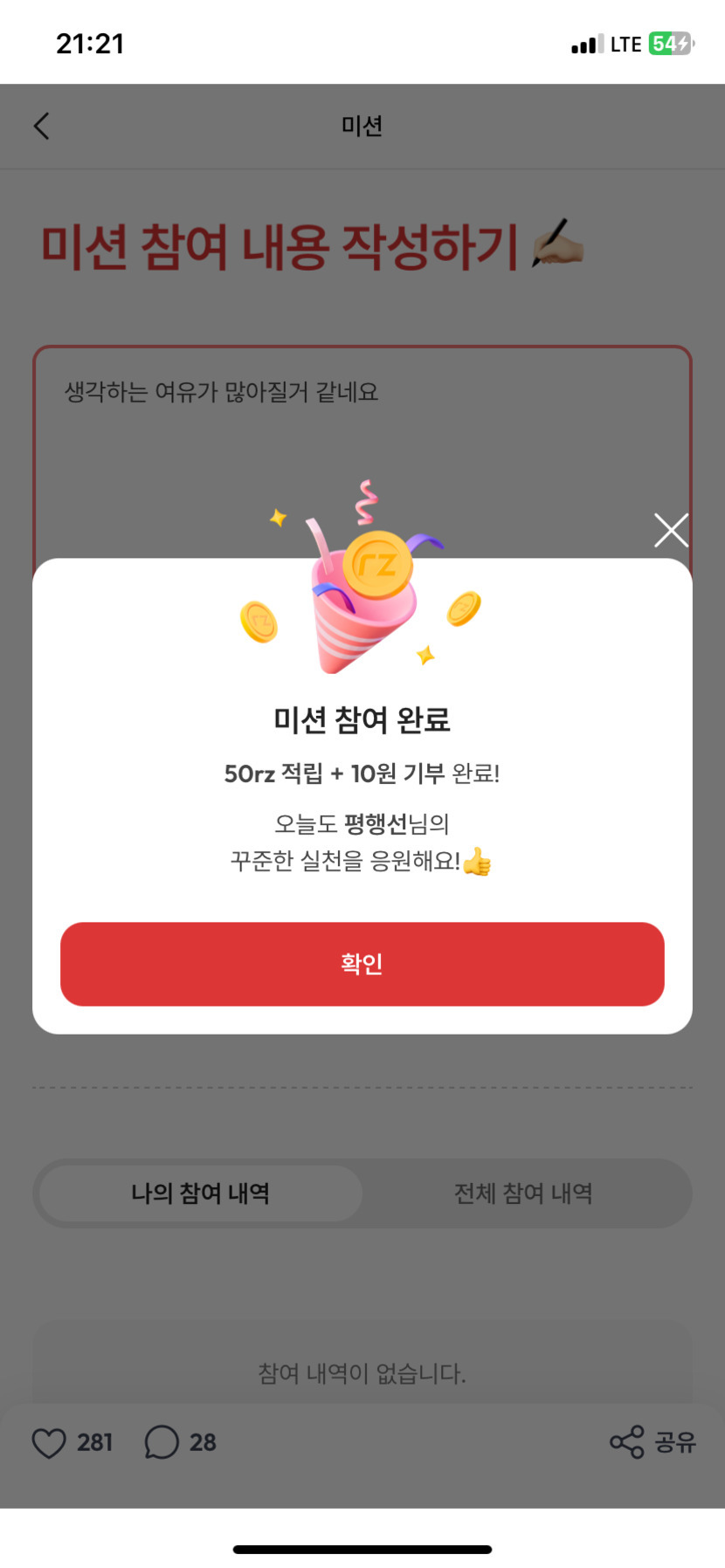Like this mission with the heart icon
The image size is (725, 1568).
(x=49, y=1442)
